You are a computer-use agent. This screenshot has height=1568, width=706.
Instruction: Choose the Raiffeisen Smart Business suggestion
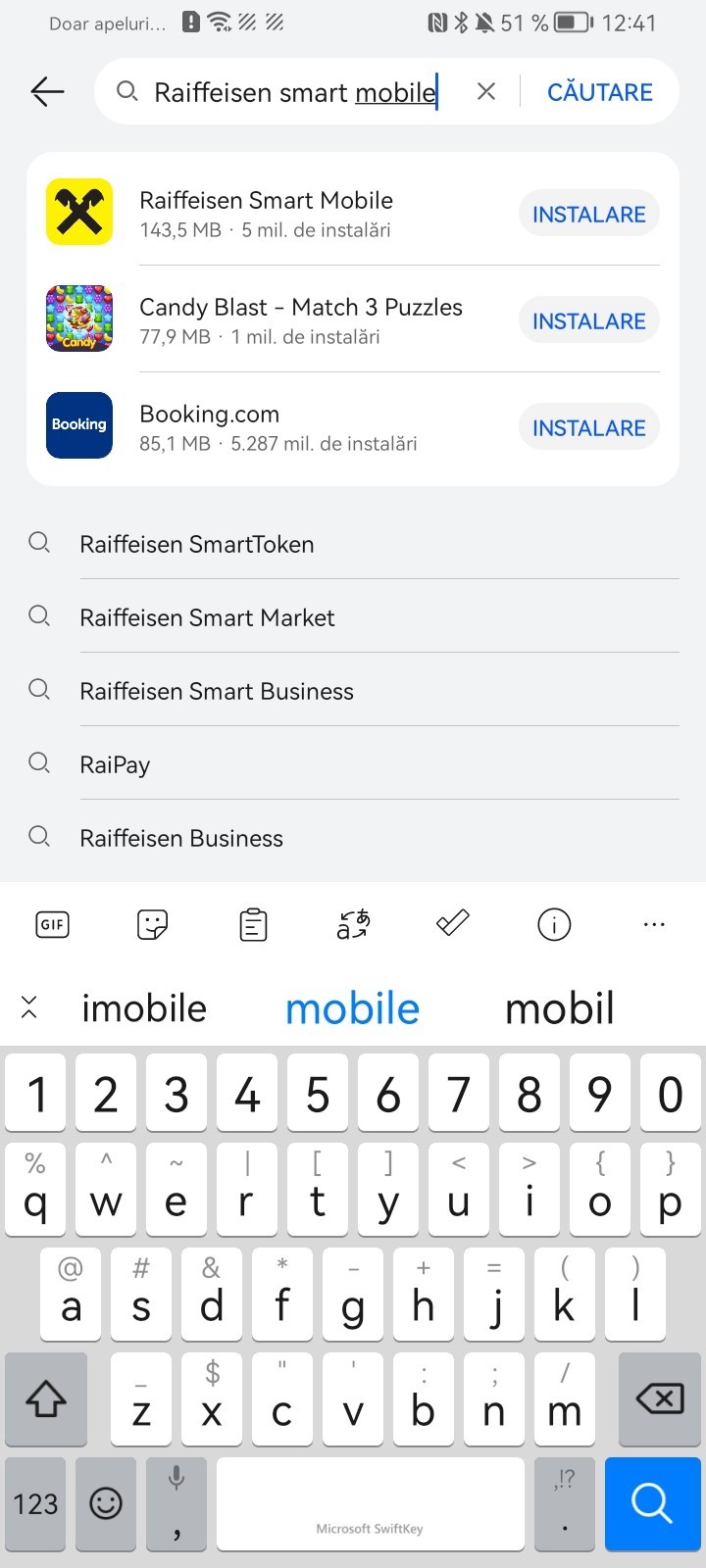coord(217,691)
